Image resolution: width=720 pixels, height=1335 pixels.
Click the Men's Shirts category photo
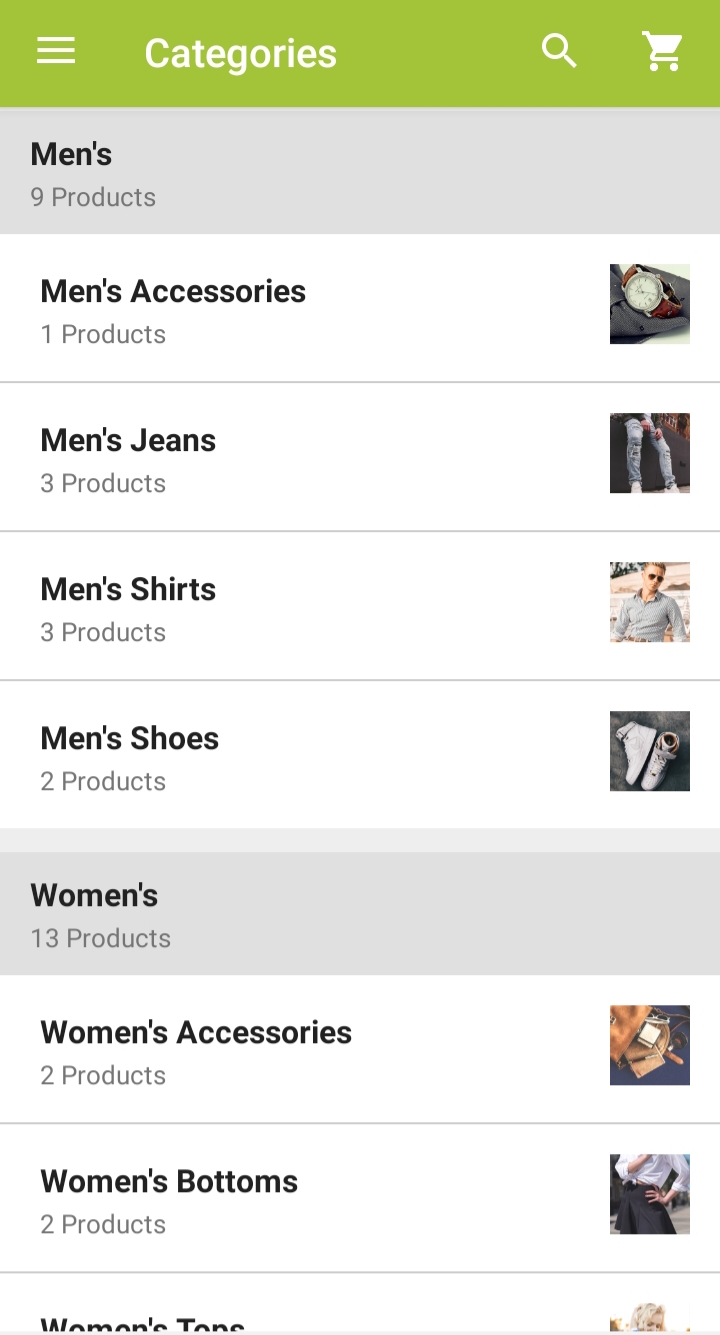click(x=649, y=602)
